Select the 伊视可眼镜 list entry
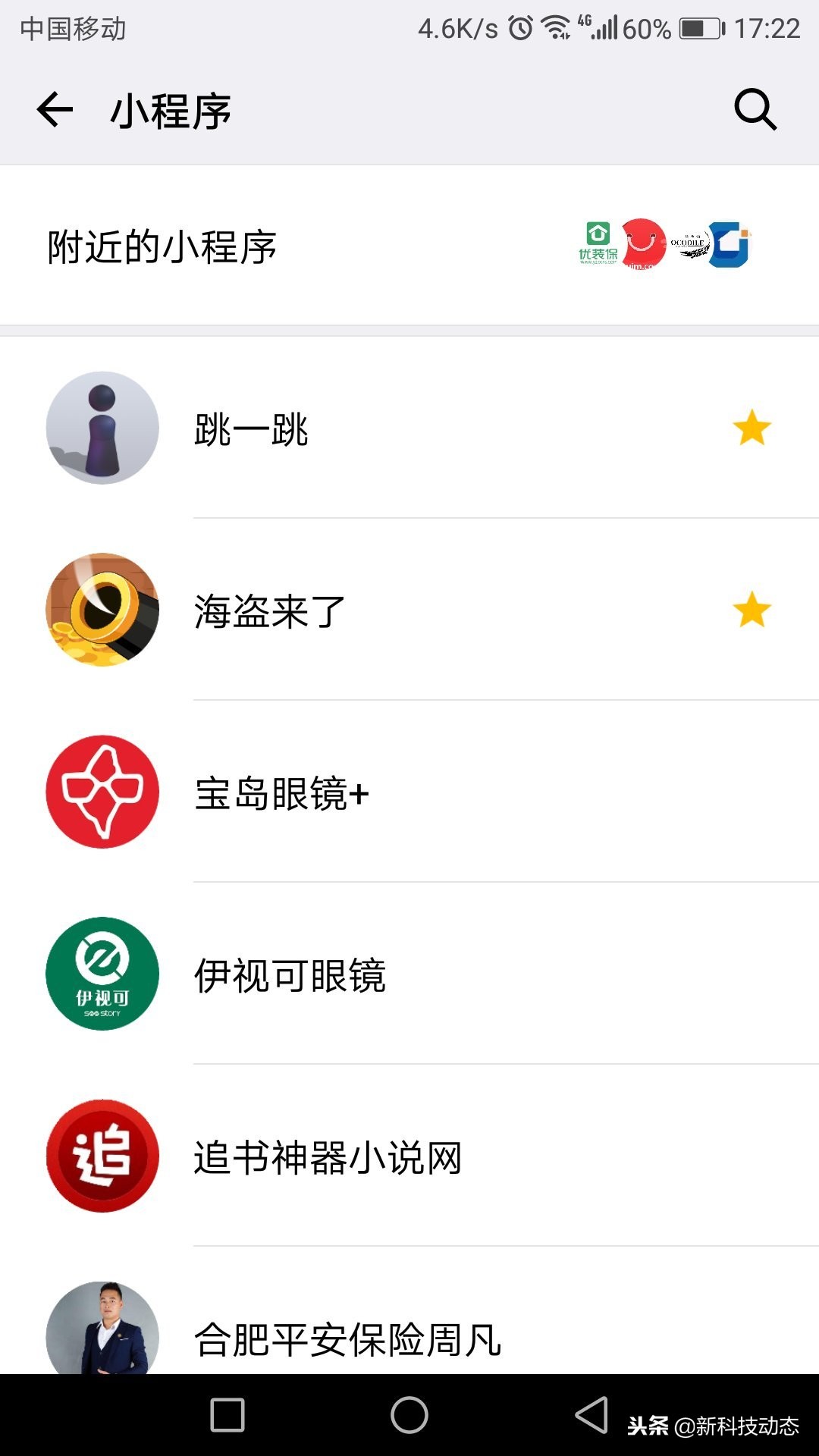Viewport: 819px width, 1456px height. (x=288, y=976)
